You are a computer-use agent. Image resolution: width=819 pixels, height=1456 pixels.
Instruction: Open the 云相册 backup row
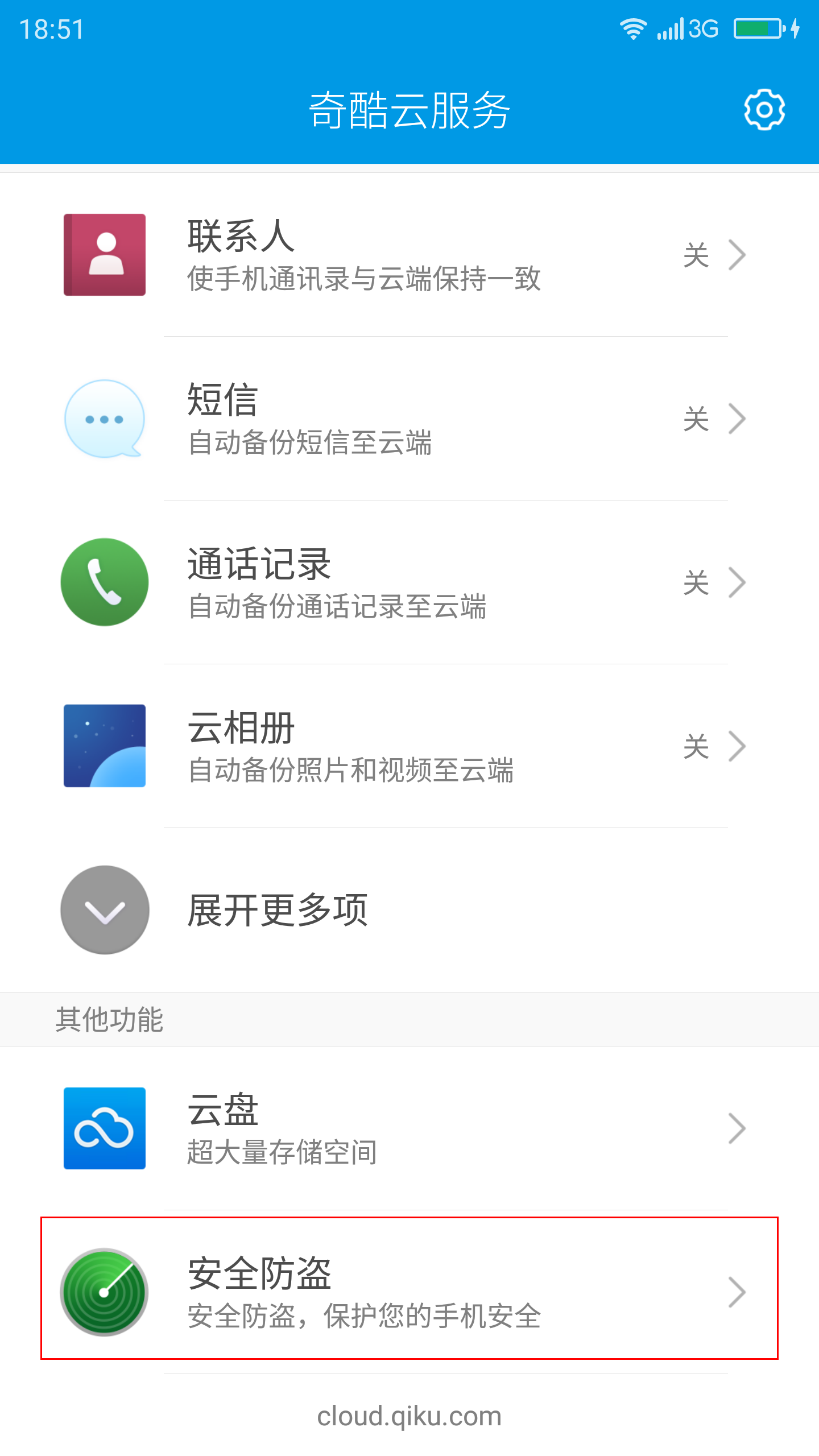point(409,746)
